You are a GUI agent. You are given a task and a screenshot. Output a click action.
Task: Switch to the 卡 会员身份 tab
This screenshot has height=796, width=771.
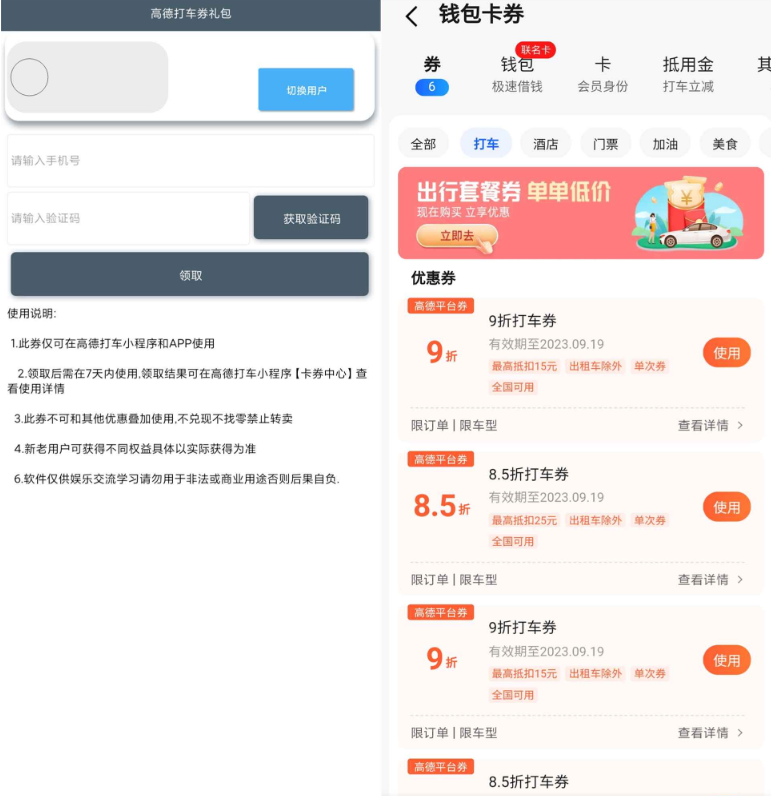coord(602,73)
